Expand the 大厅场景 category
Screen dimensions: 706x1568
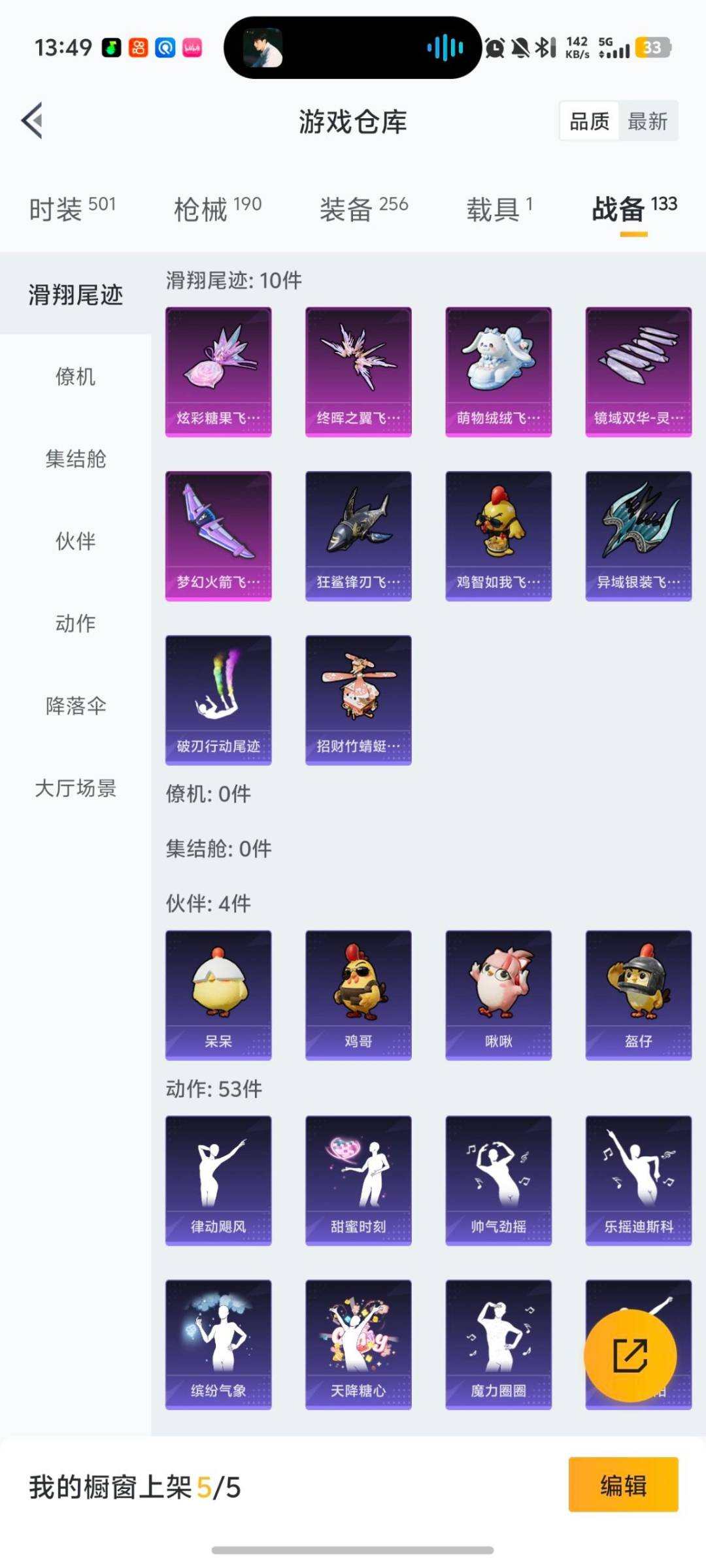pos(74,789)
